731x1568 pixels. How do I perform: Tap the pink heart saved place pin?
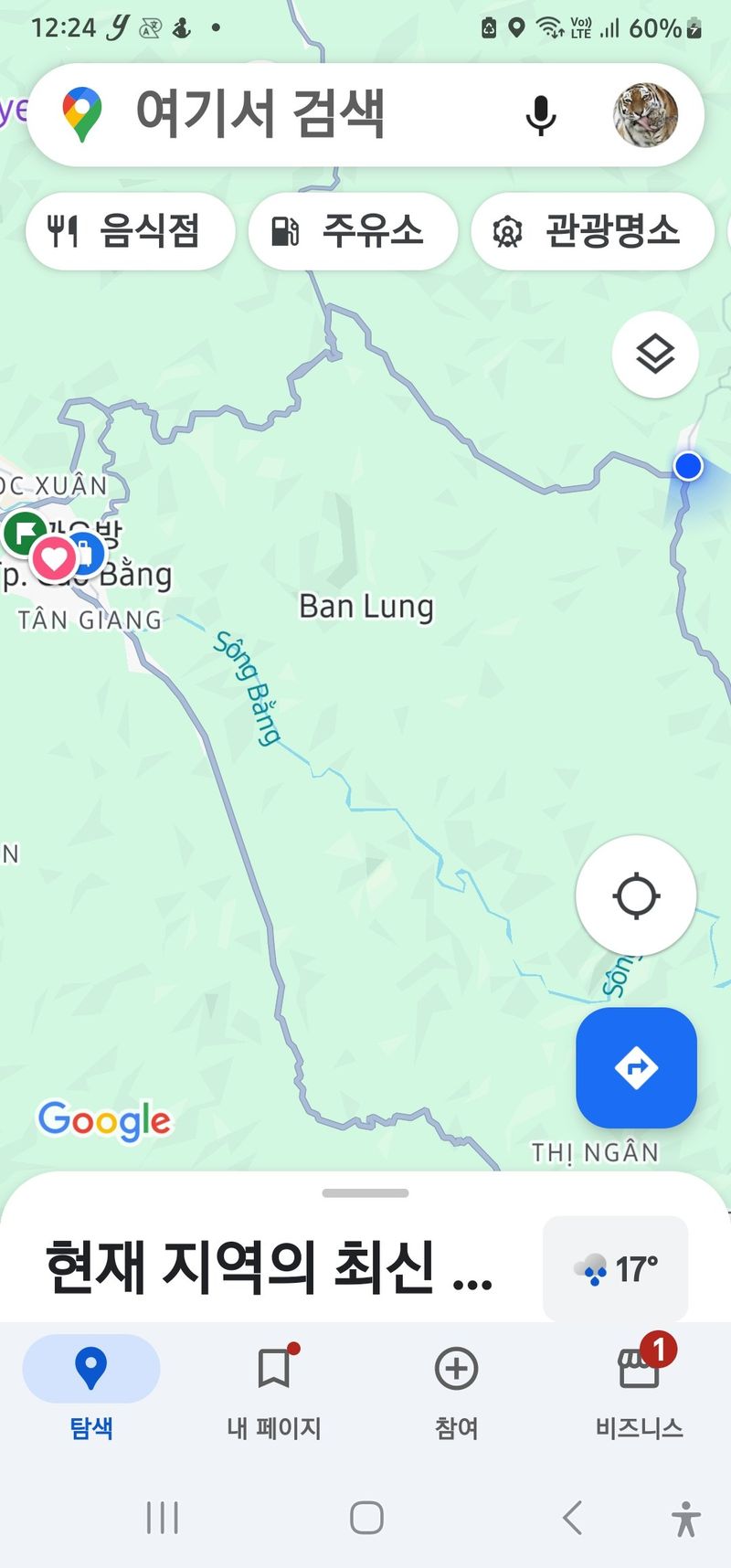55,557
